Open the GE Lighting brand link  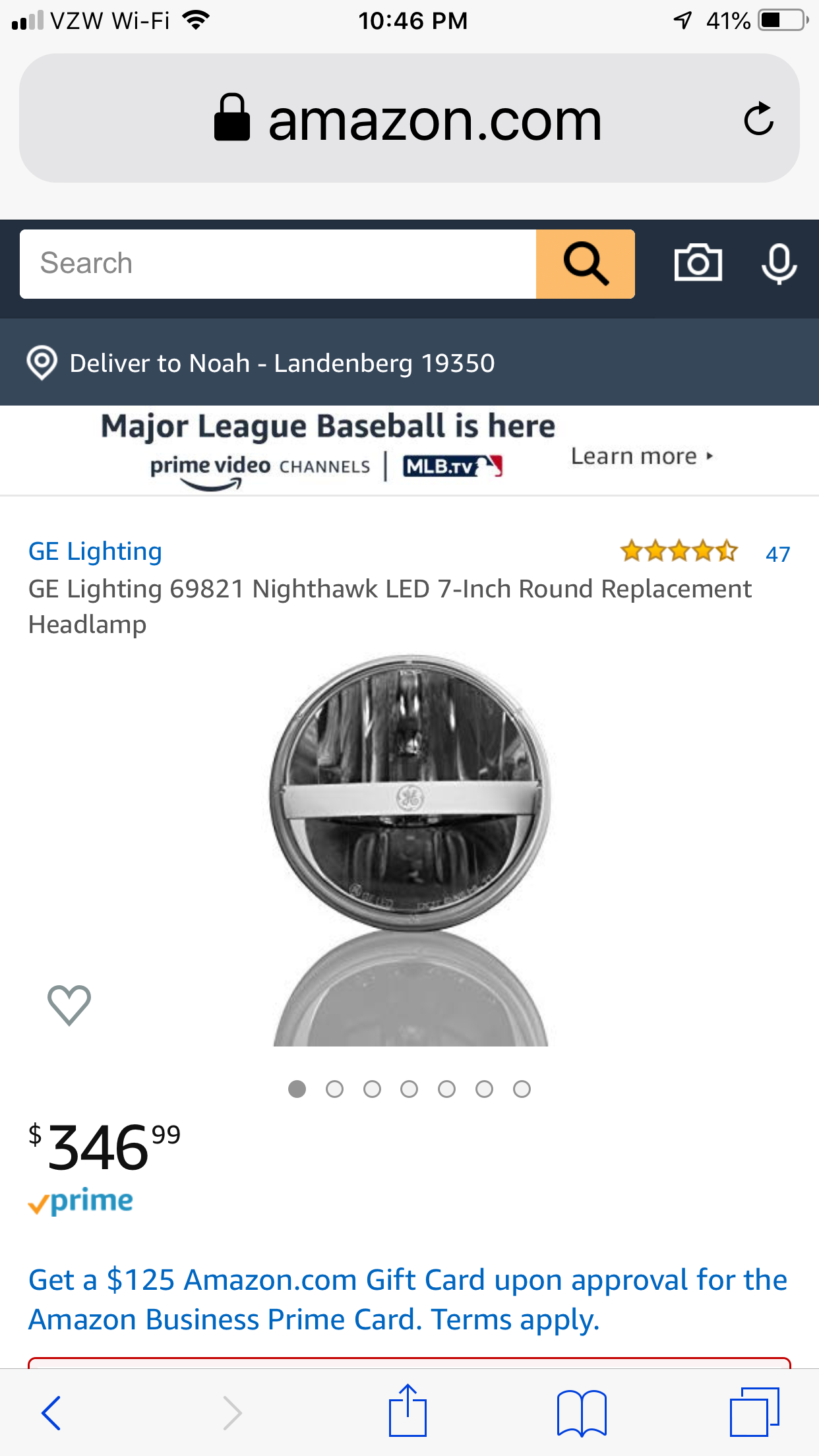tap(95, 551)
